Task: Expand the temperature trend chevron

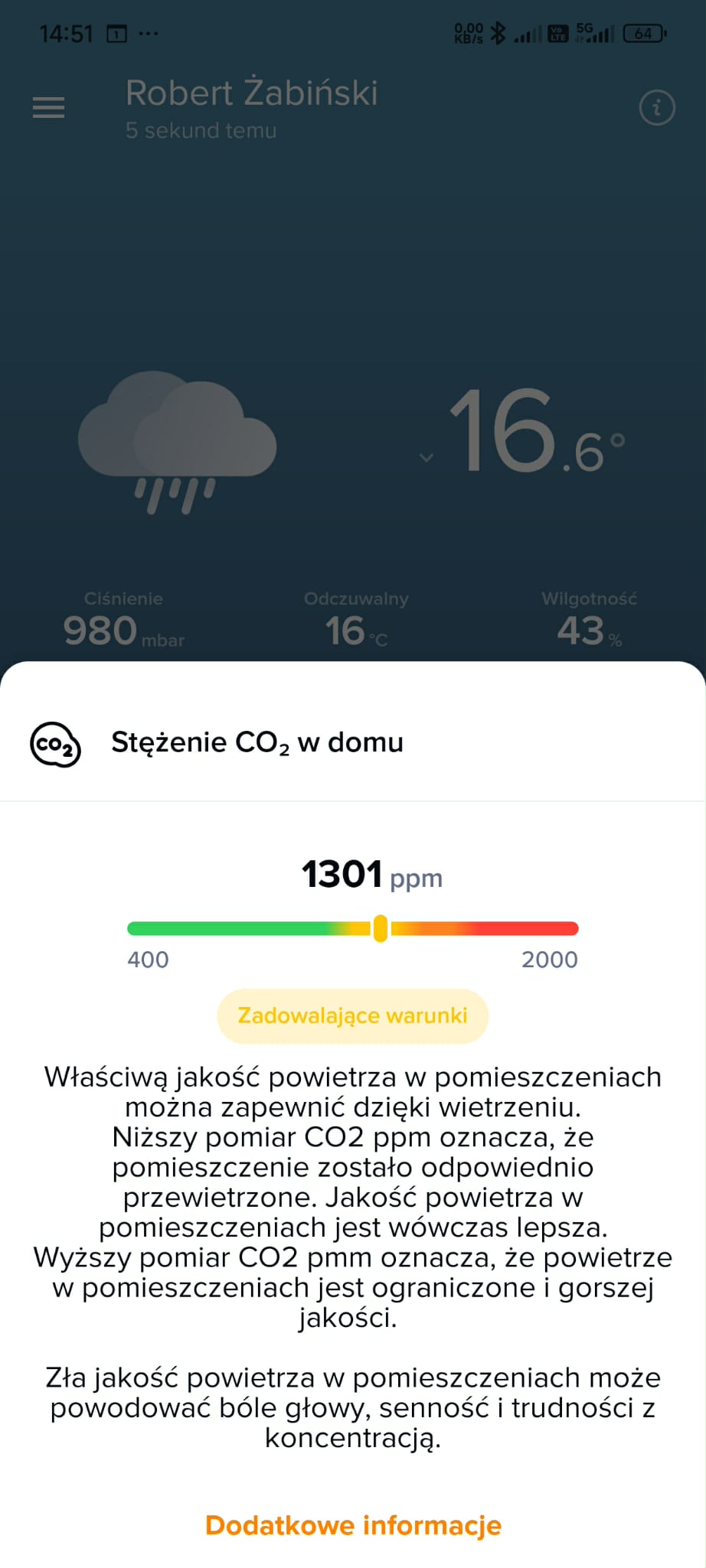Action: 427,458
